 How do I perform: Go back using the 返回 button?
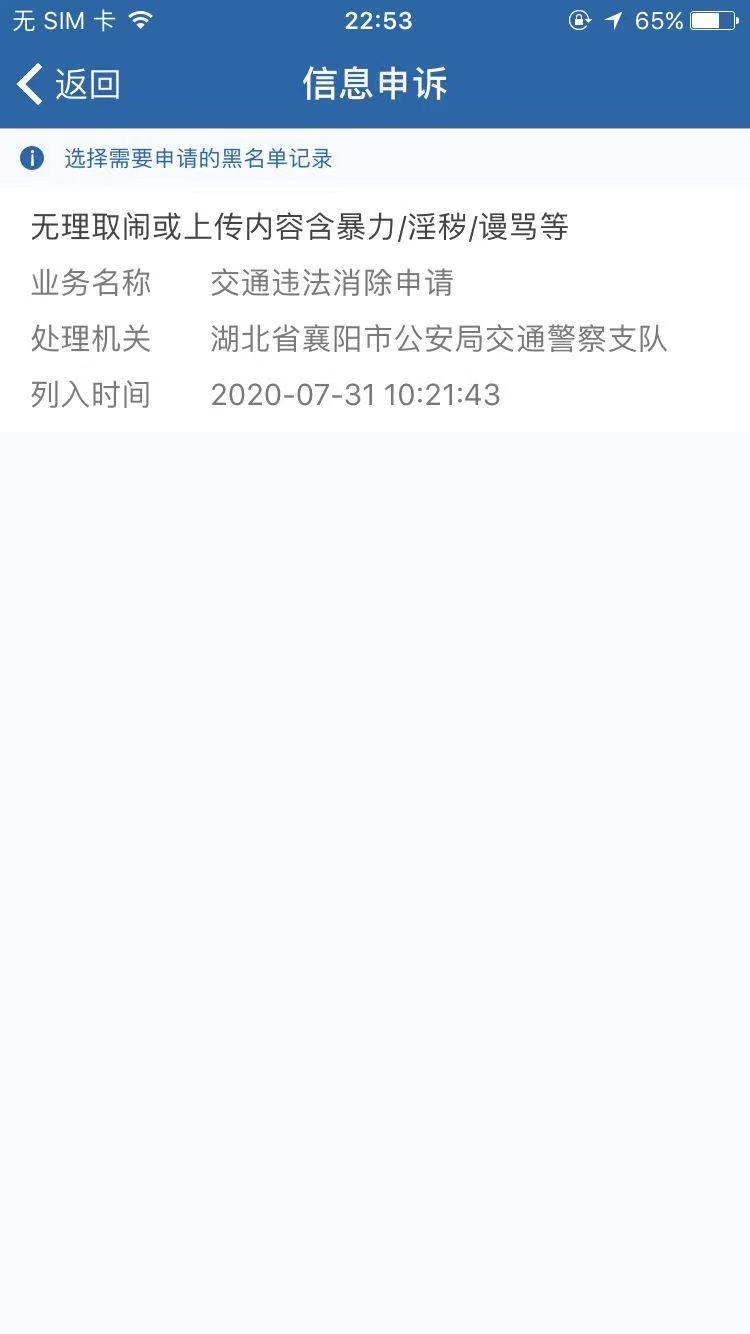tap(70, 84)
